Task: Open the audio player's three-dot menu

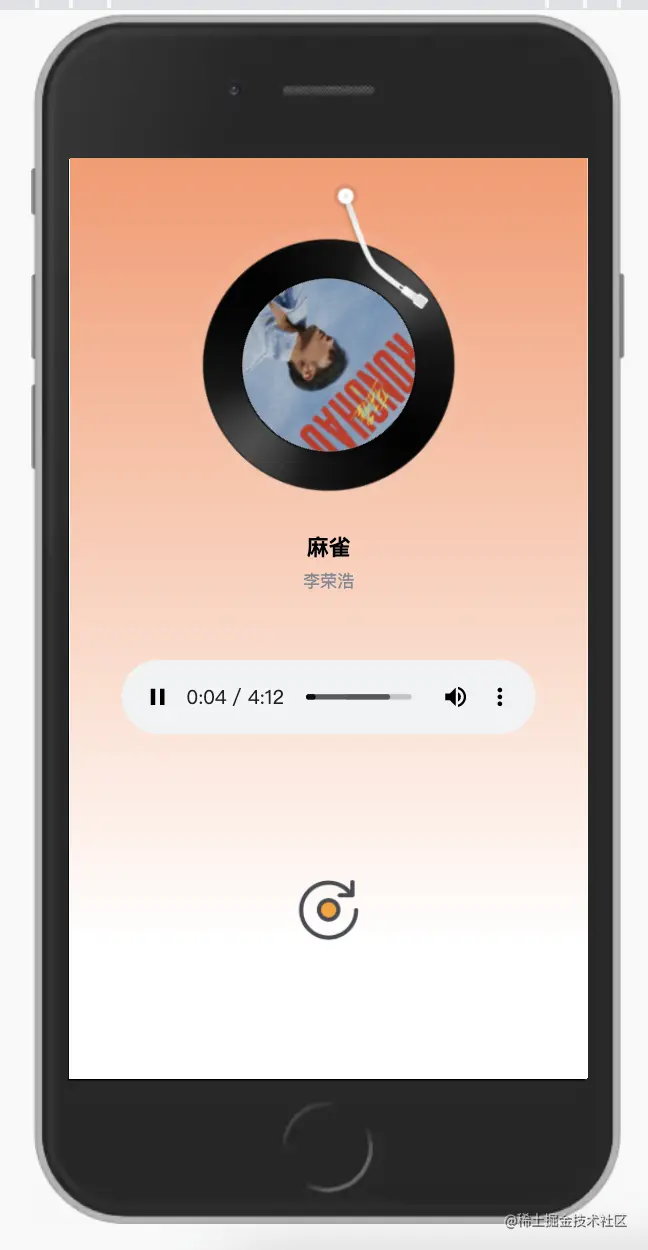Action: point(500,697)
